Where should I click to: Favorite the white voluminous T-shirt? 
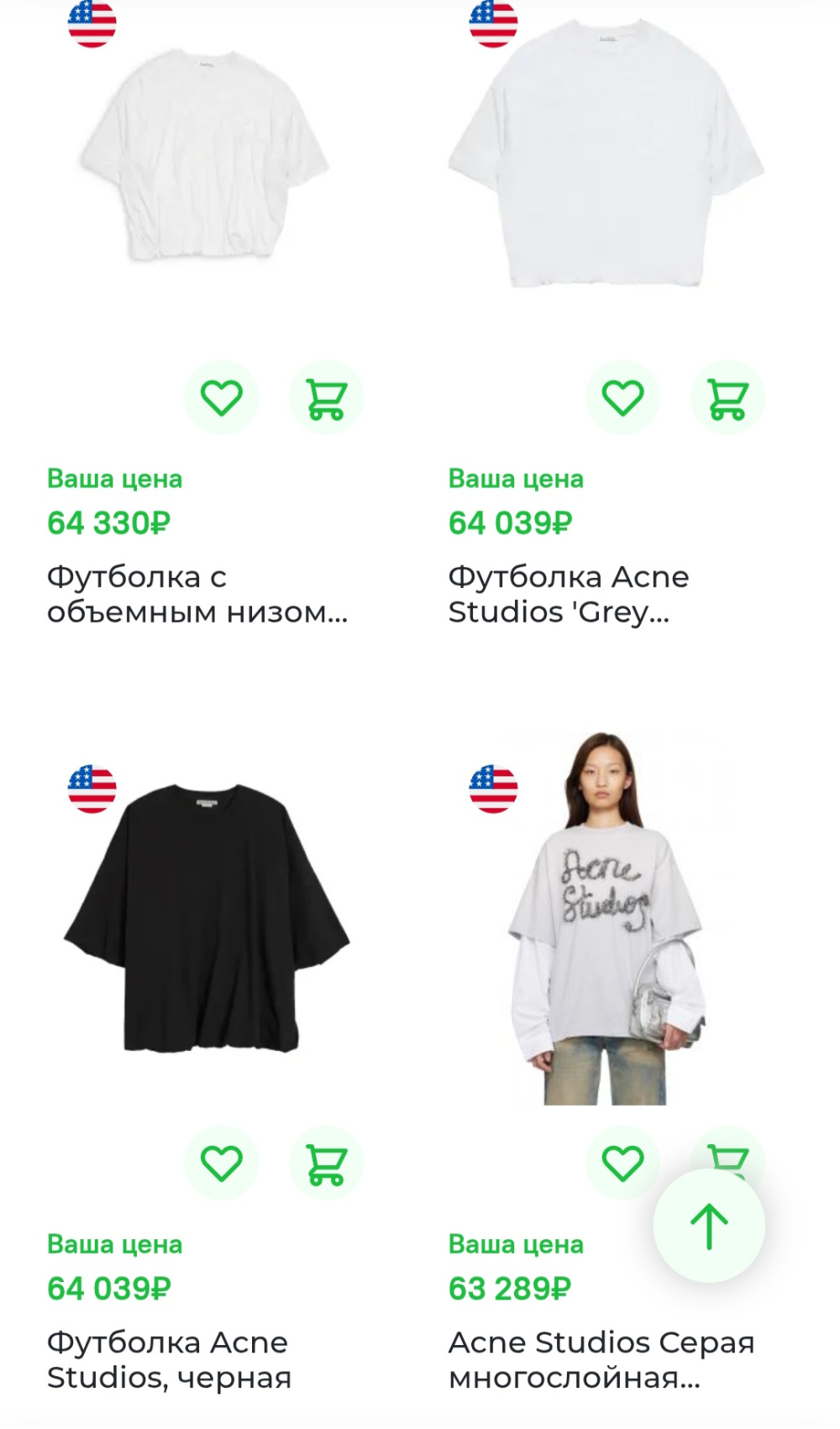coord(221,398)
